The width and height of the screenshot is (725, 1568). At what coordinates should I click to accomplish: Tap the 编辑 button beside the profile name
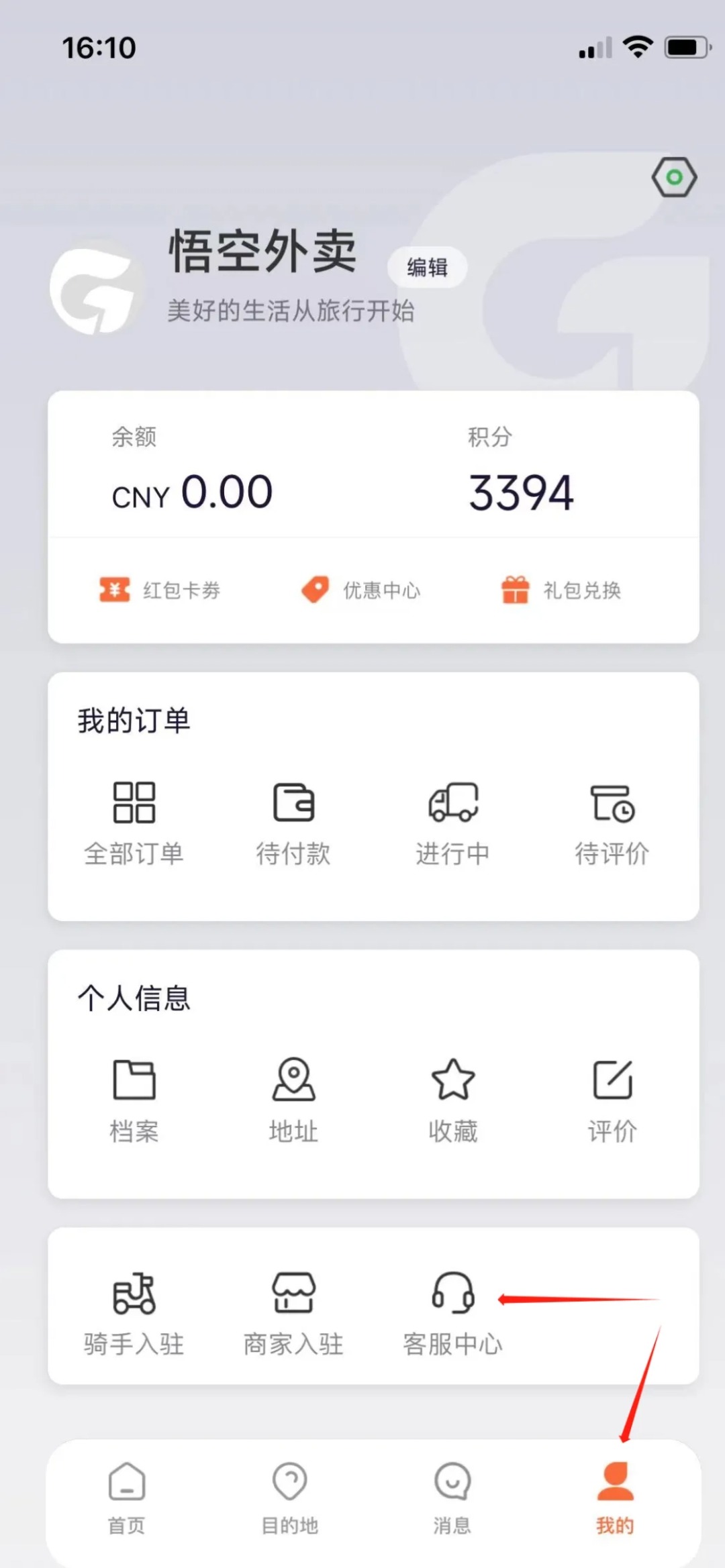[427, 267]
